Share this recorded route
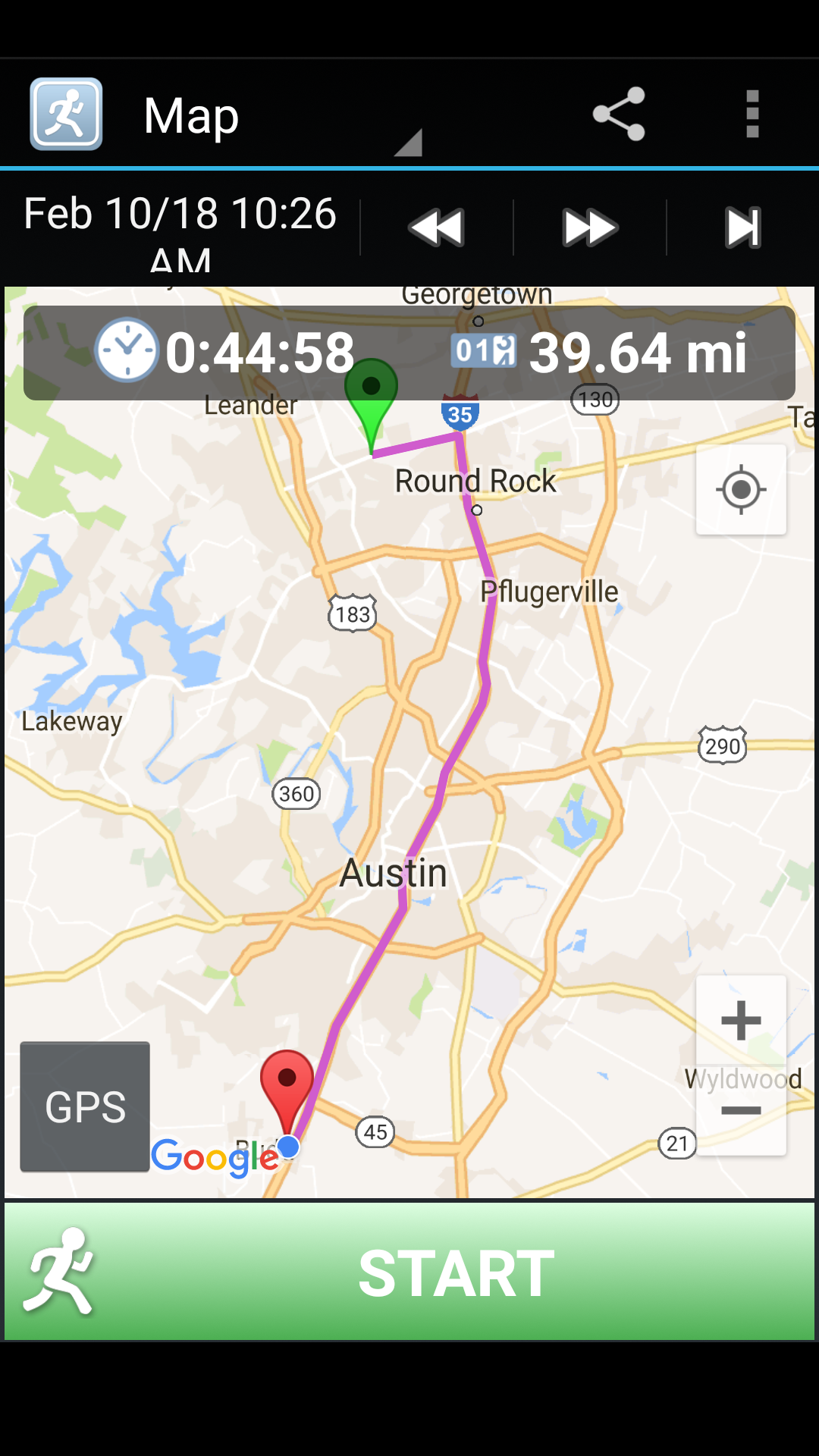Viewport: 819px width, 1456px height. point(619,115)
